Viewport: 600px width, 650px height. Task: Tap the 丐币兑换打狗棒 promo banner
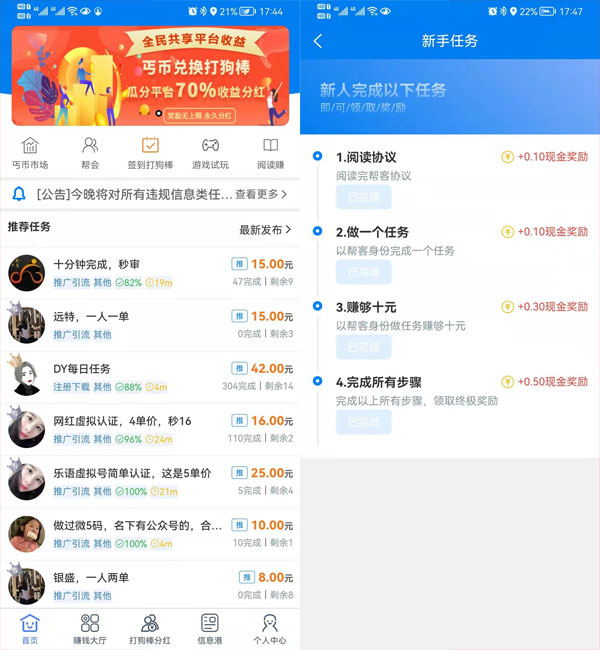(x=150, y=75)
